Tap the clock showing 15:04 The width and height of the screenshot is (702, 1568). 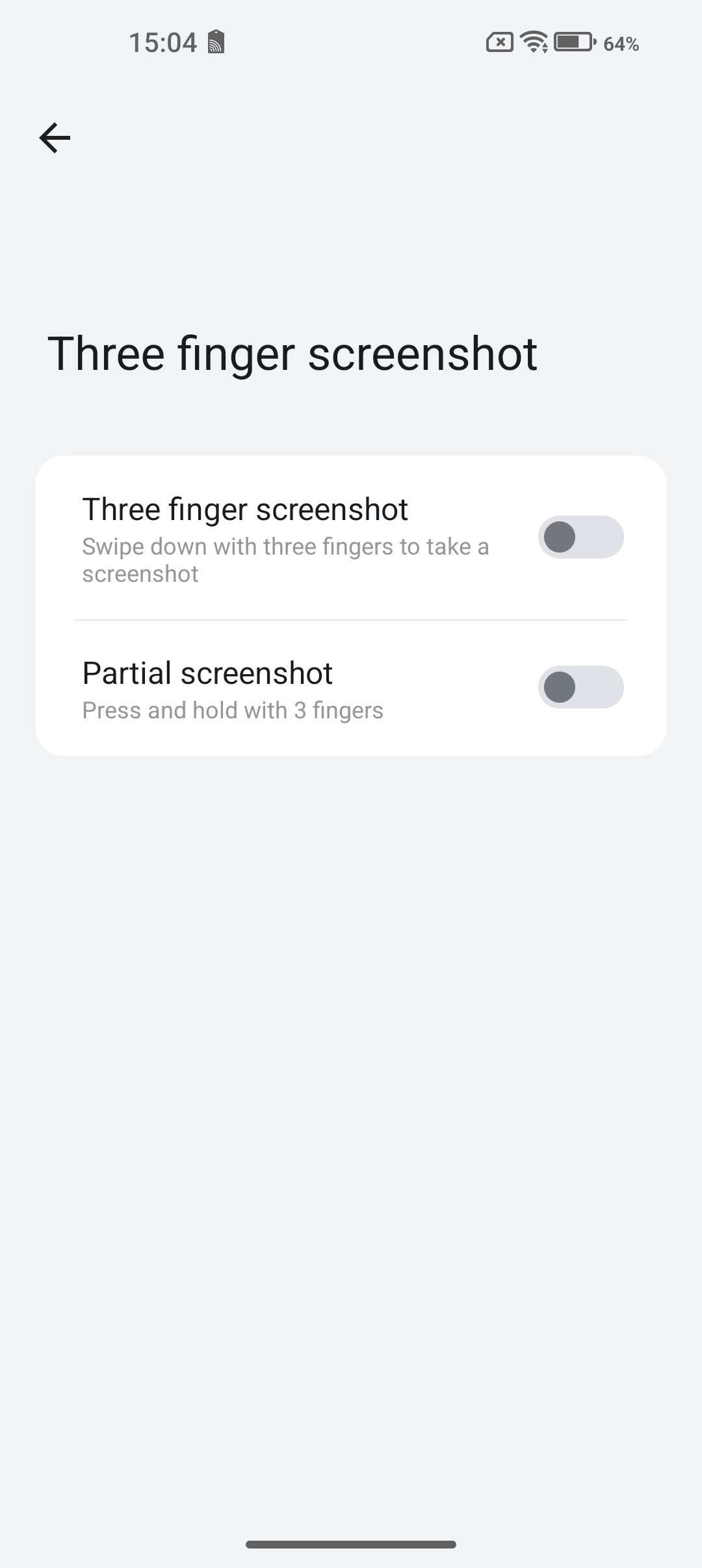click(x=162, y=42)
